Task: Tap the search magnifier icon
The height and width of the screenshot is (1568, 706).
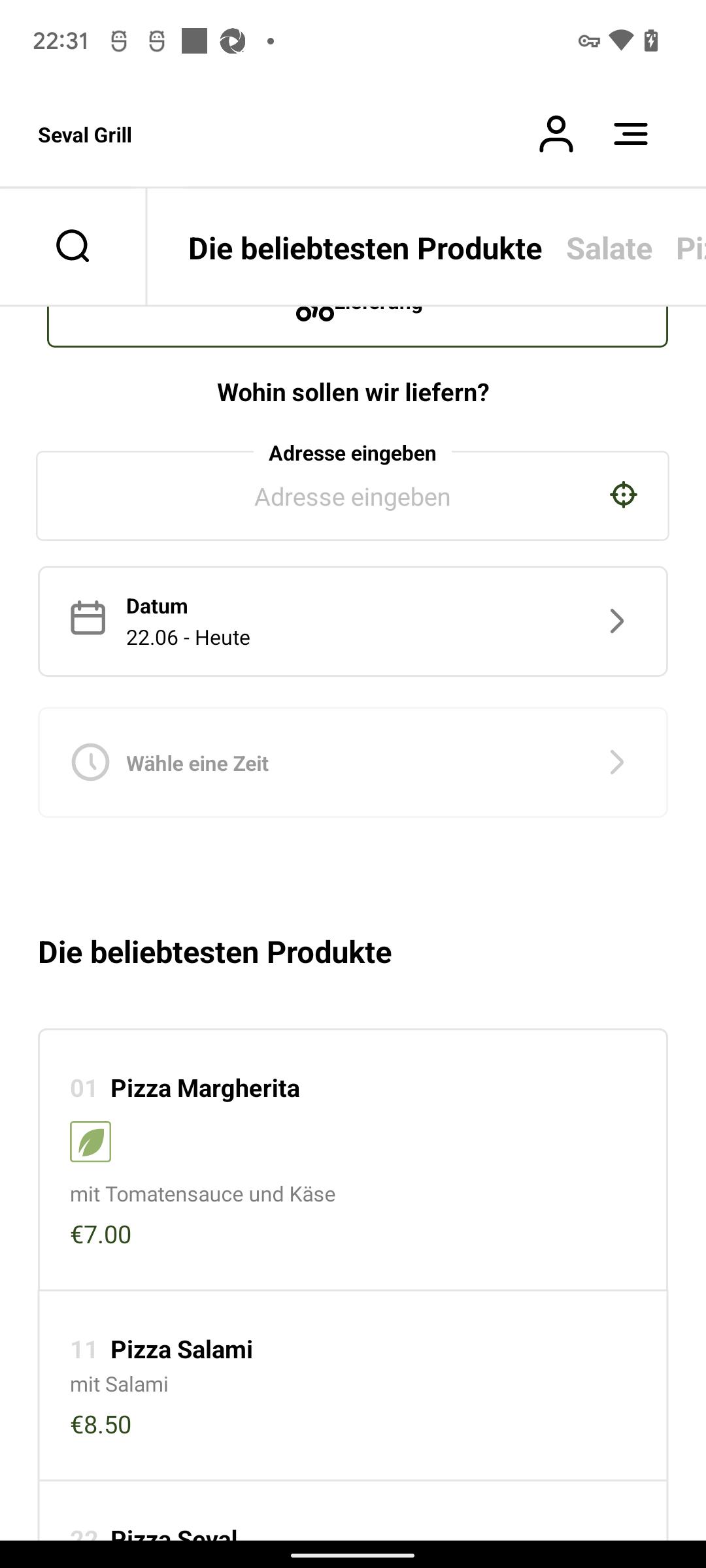Action: 73,246
